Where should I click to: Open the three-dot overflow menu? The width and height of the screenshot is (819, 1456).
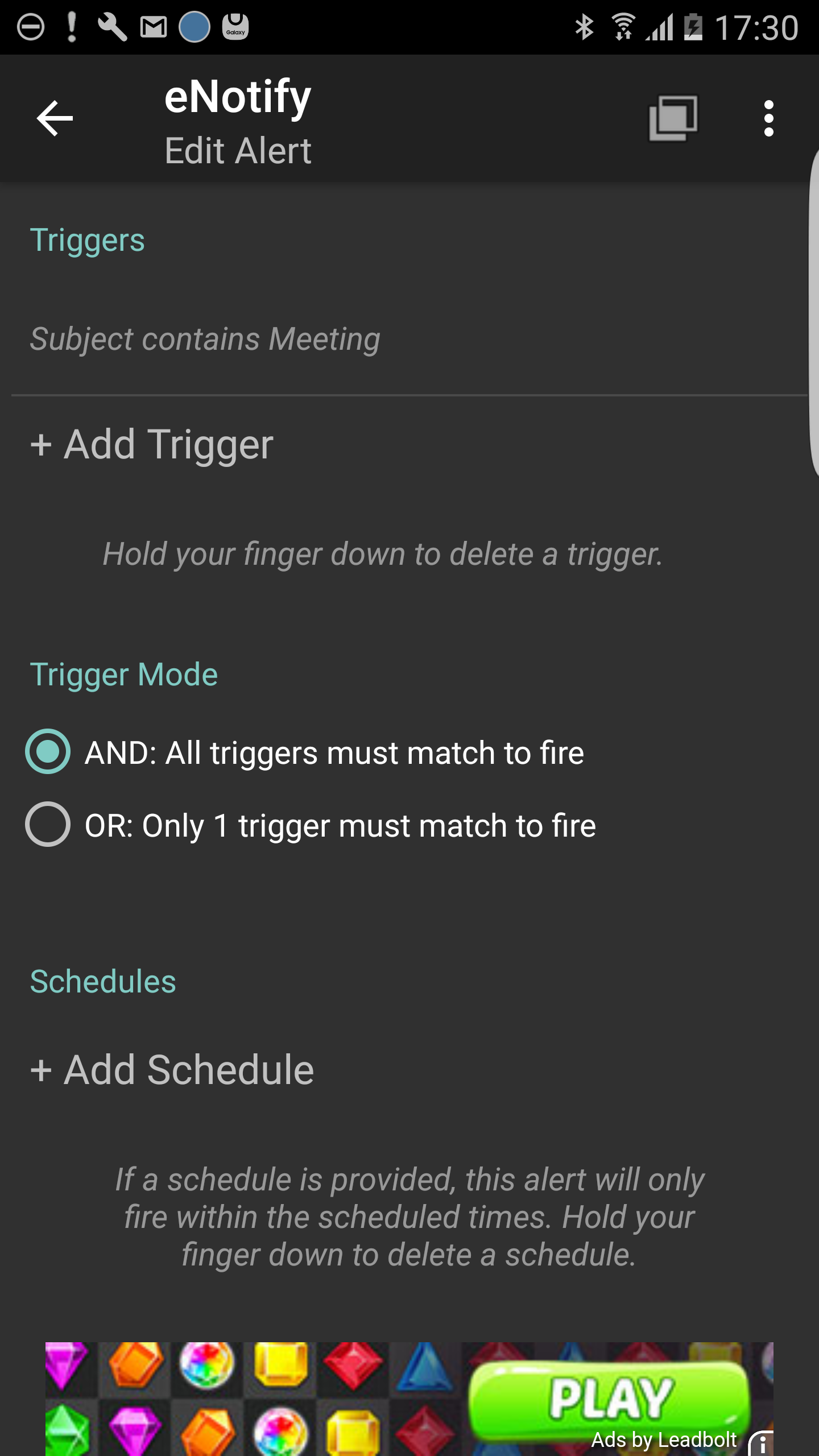click(769, 118)
